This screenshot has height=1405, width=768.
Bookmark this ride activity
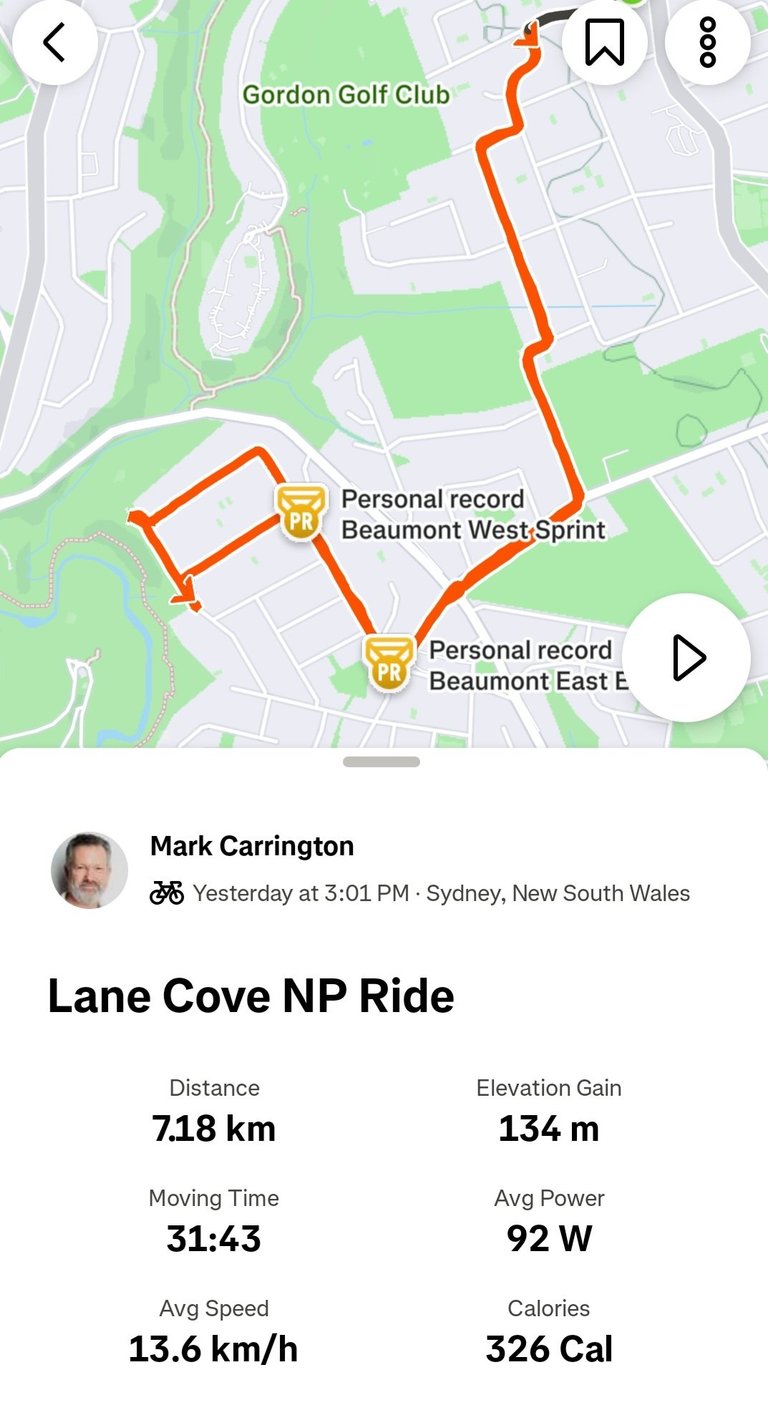(x=604, y=43)
